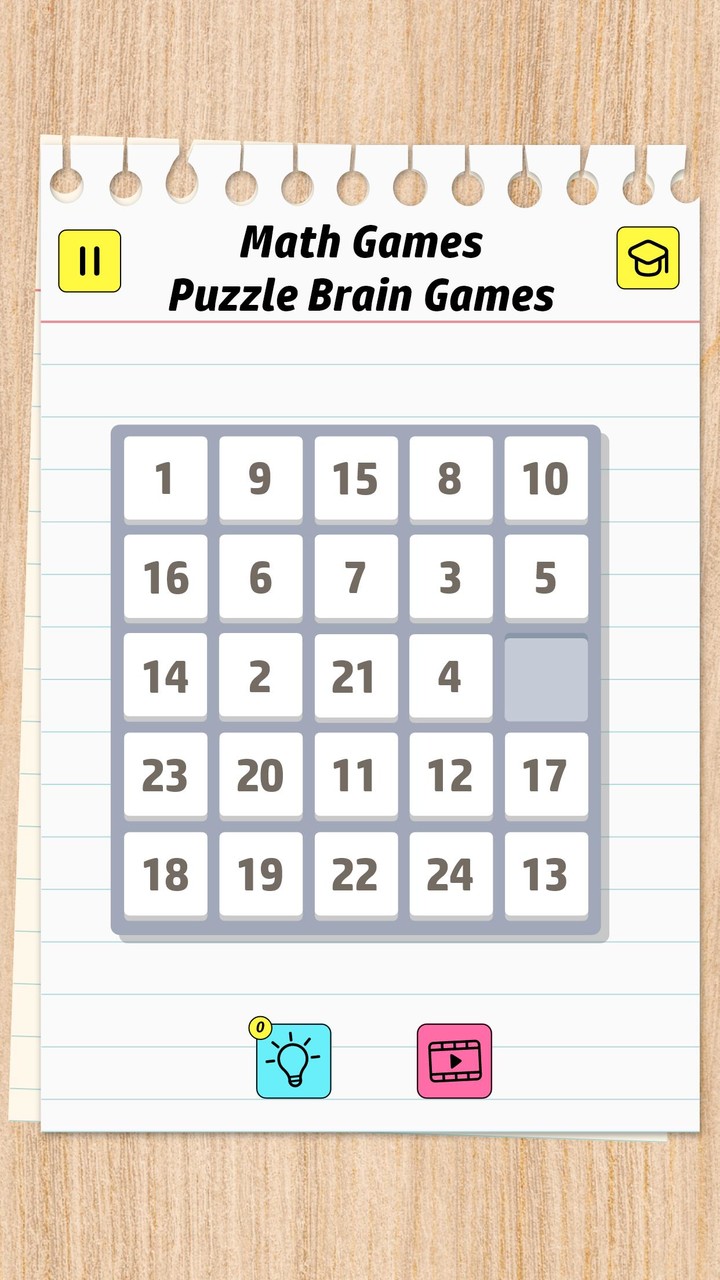Tap tile number 12

450,775
